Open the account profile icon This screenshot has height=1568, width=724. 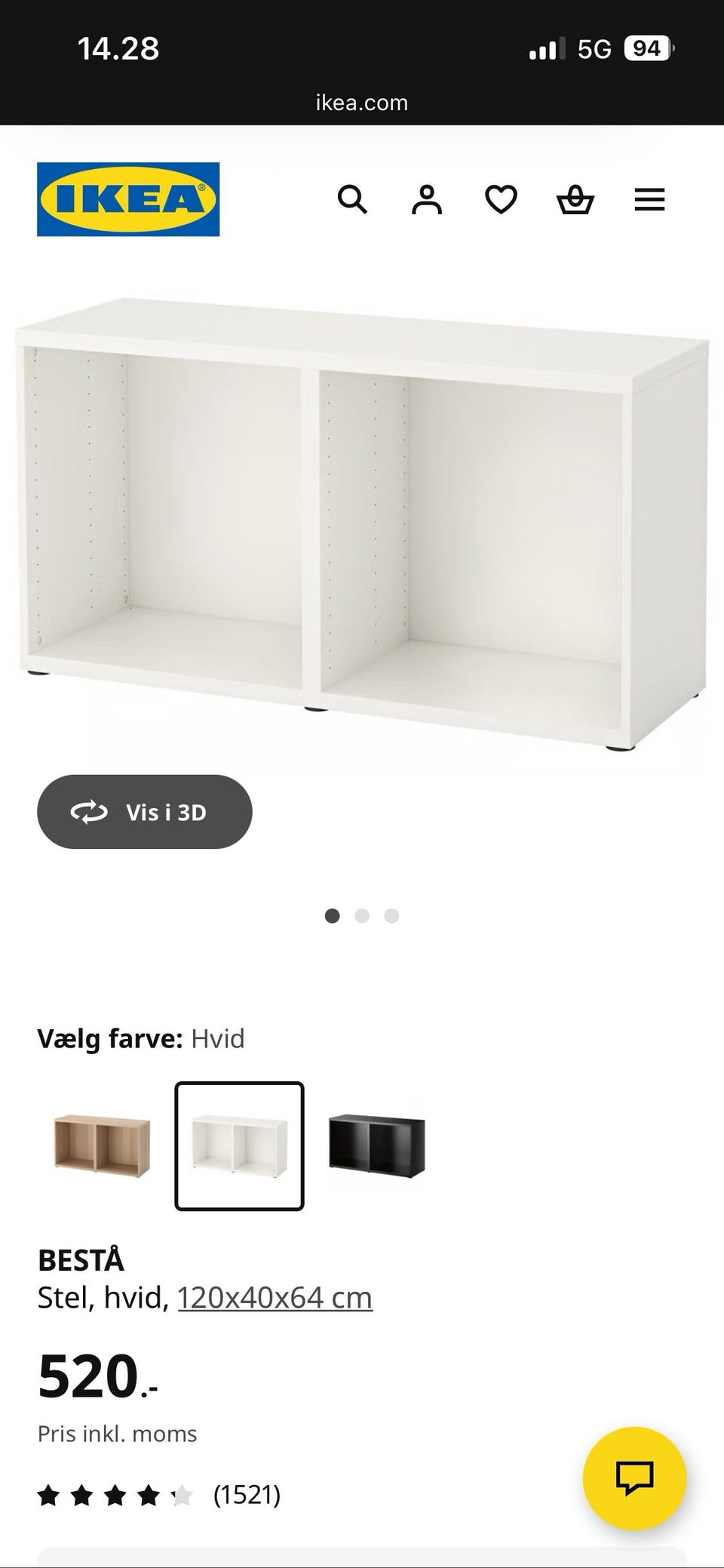[x=427, y=200]
